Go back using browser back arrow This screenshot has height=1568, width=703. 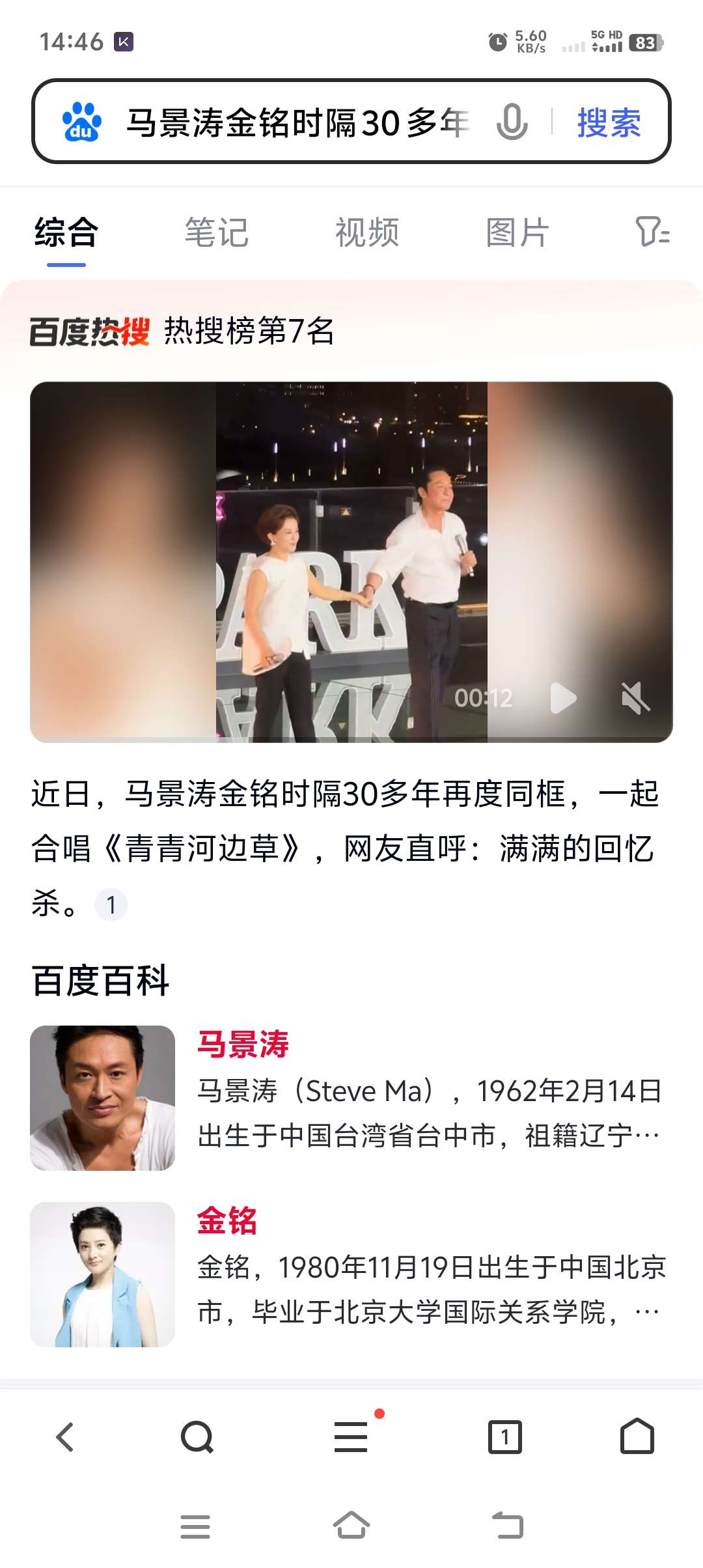tap(65, 1436)
